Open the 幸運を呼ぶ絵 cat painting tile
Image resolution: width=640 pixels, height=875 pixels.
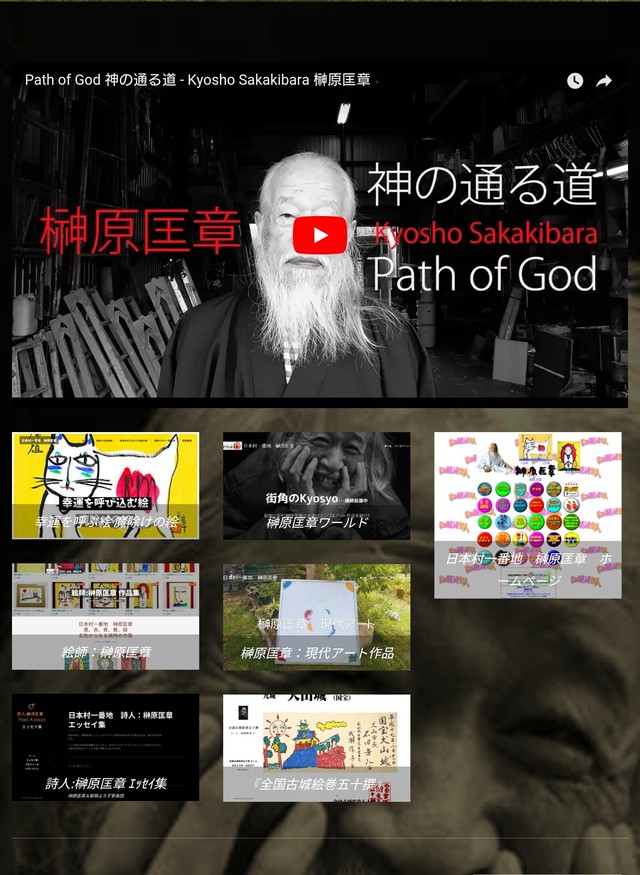[x=105, y=485]
